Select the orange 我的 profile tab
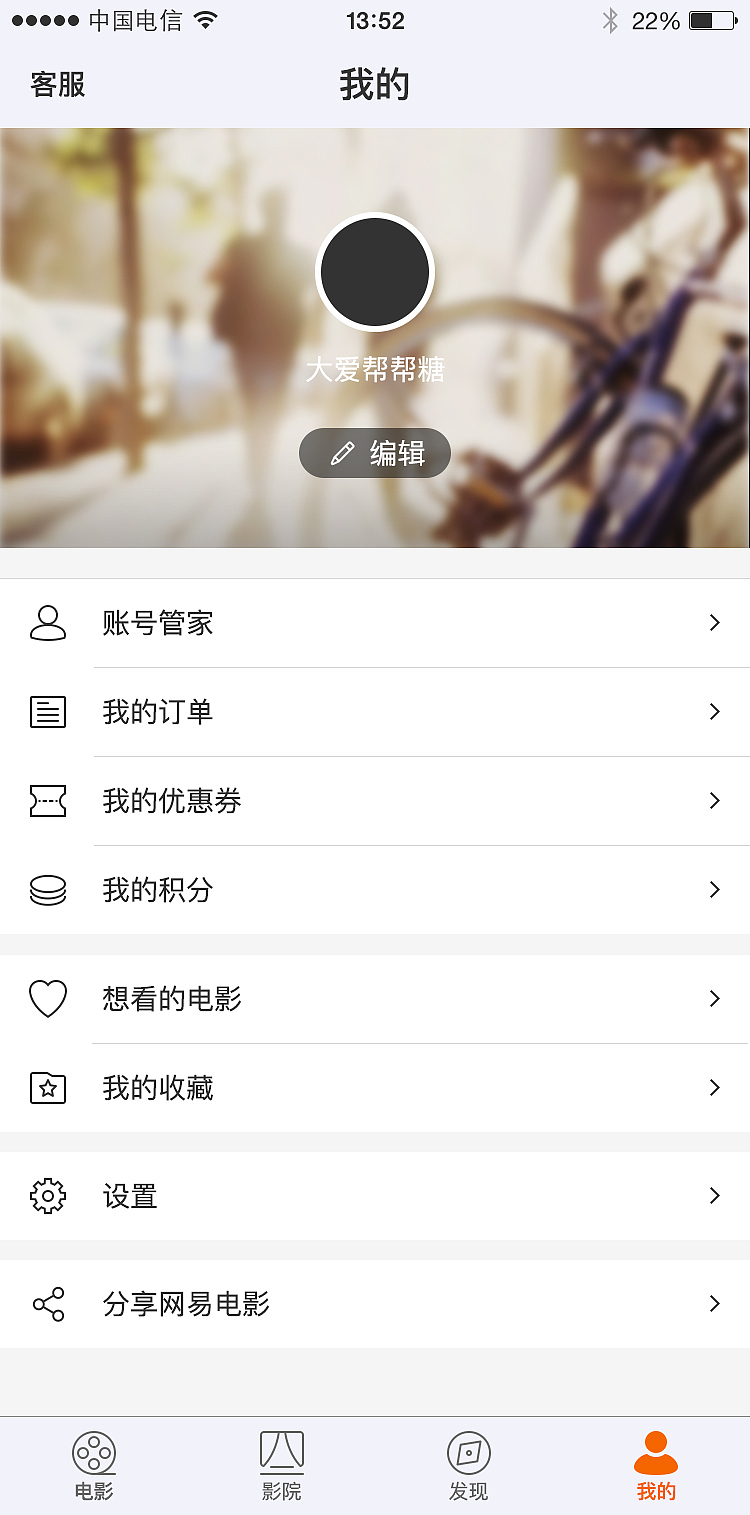The image size is (750, 1515). click(655, 1462)
